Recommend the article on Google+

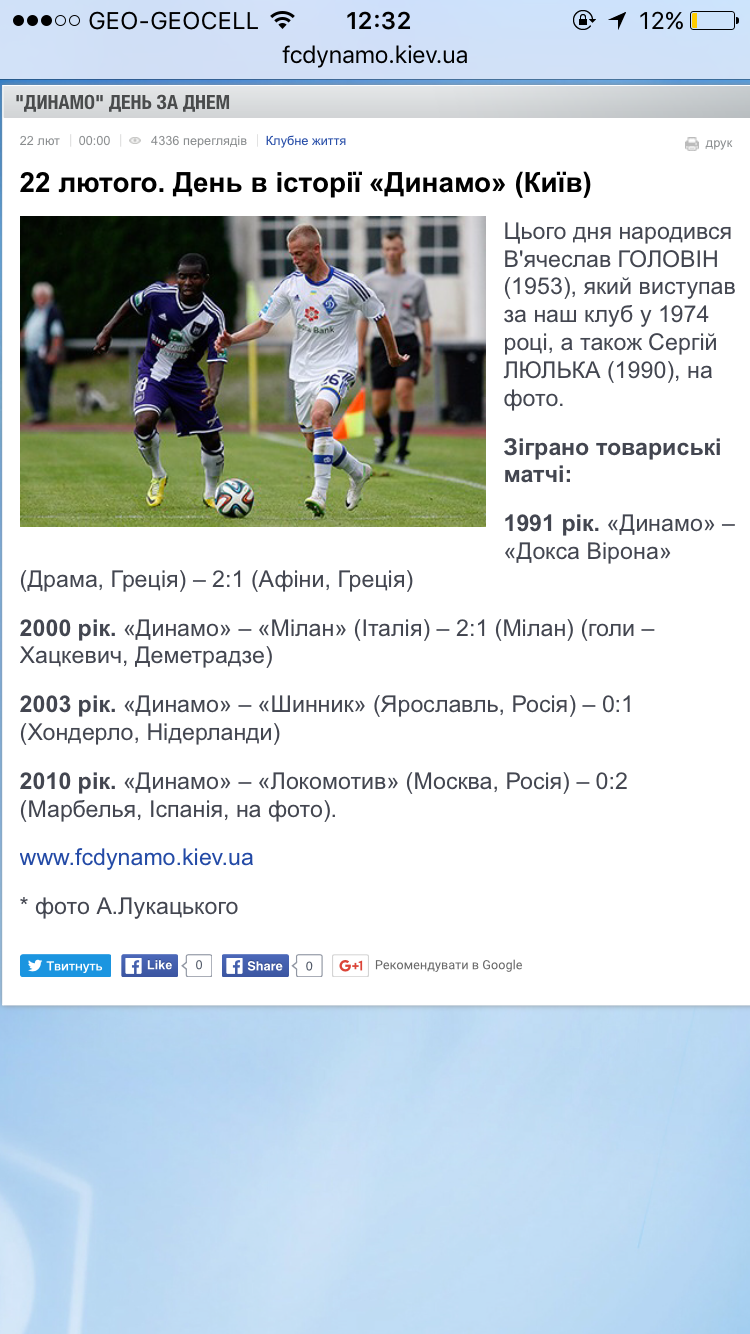coord(351,966)
